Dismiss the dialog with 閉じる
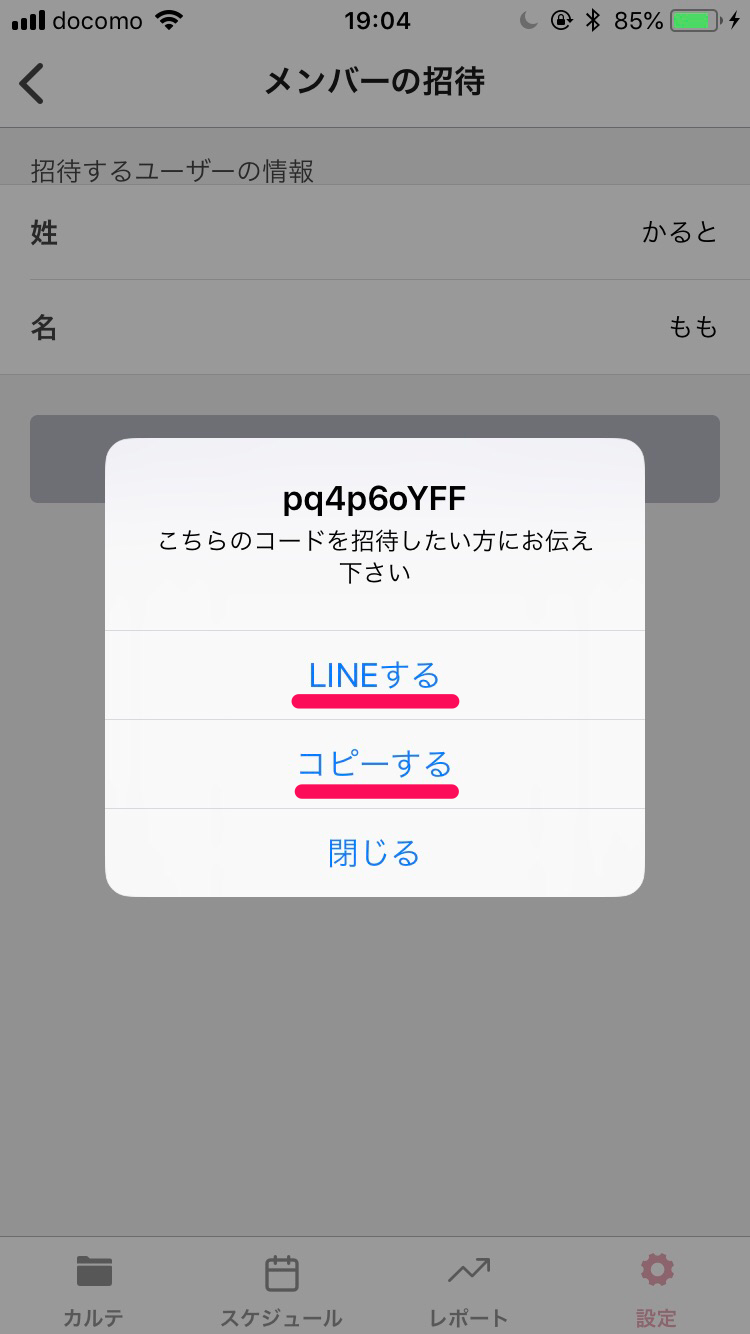The width and height of the screenshot is (750, 1334). click(x=373, y=853)
